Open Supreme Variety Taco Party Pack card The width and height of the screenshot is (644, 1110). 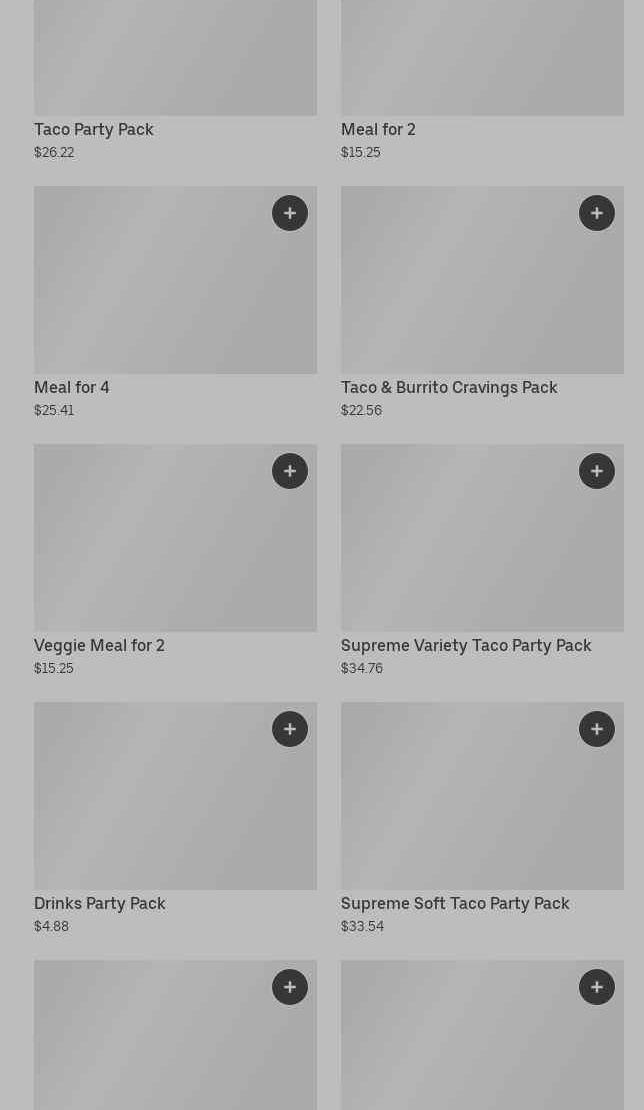coord(482,560)
